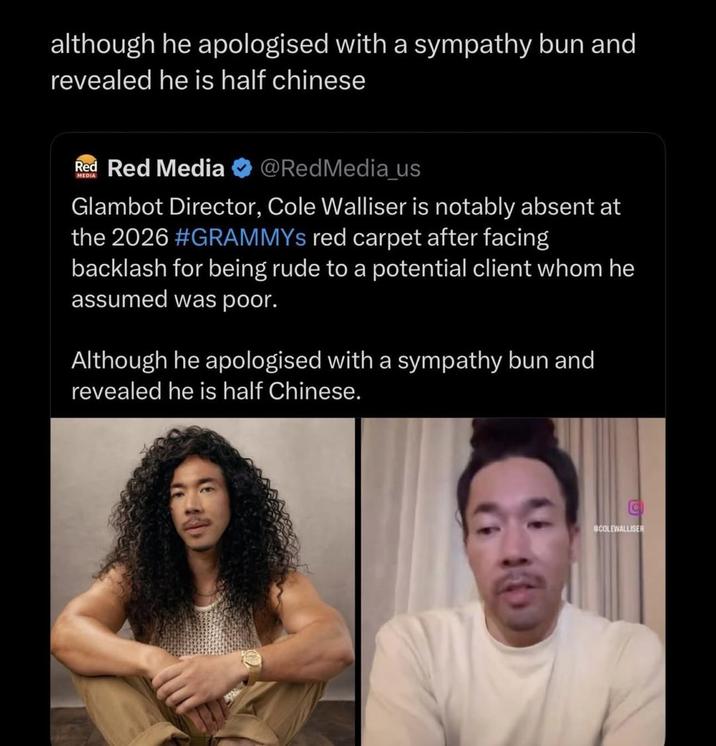Open the Red Media profile avatar
The width and height of the screenshot is (716, 746).
coord(87,168)
